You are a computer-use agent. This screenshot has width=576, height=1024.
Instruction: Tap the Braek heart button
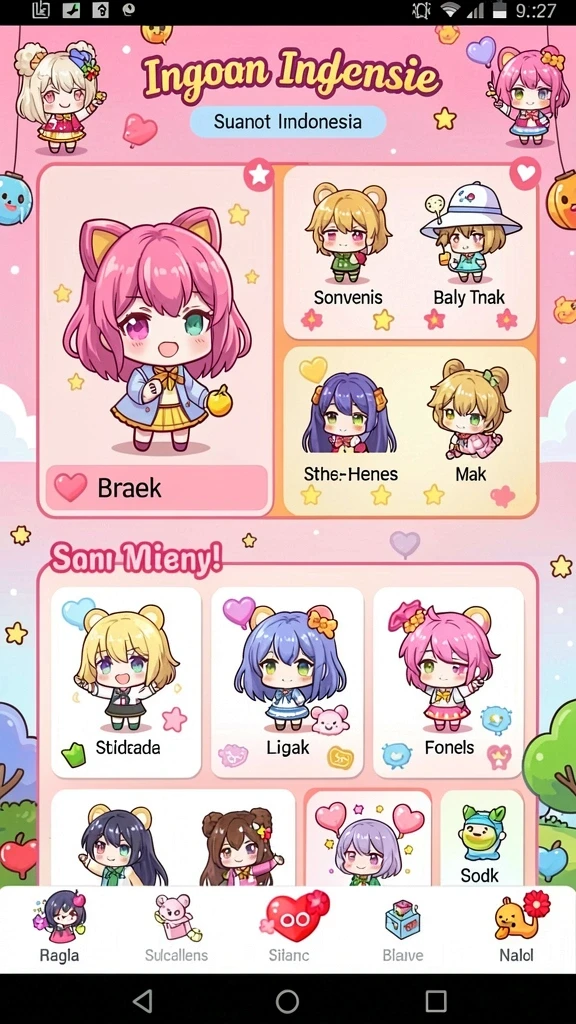tap(157, 487)
